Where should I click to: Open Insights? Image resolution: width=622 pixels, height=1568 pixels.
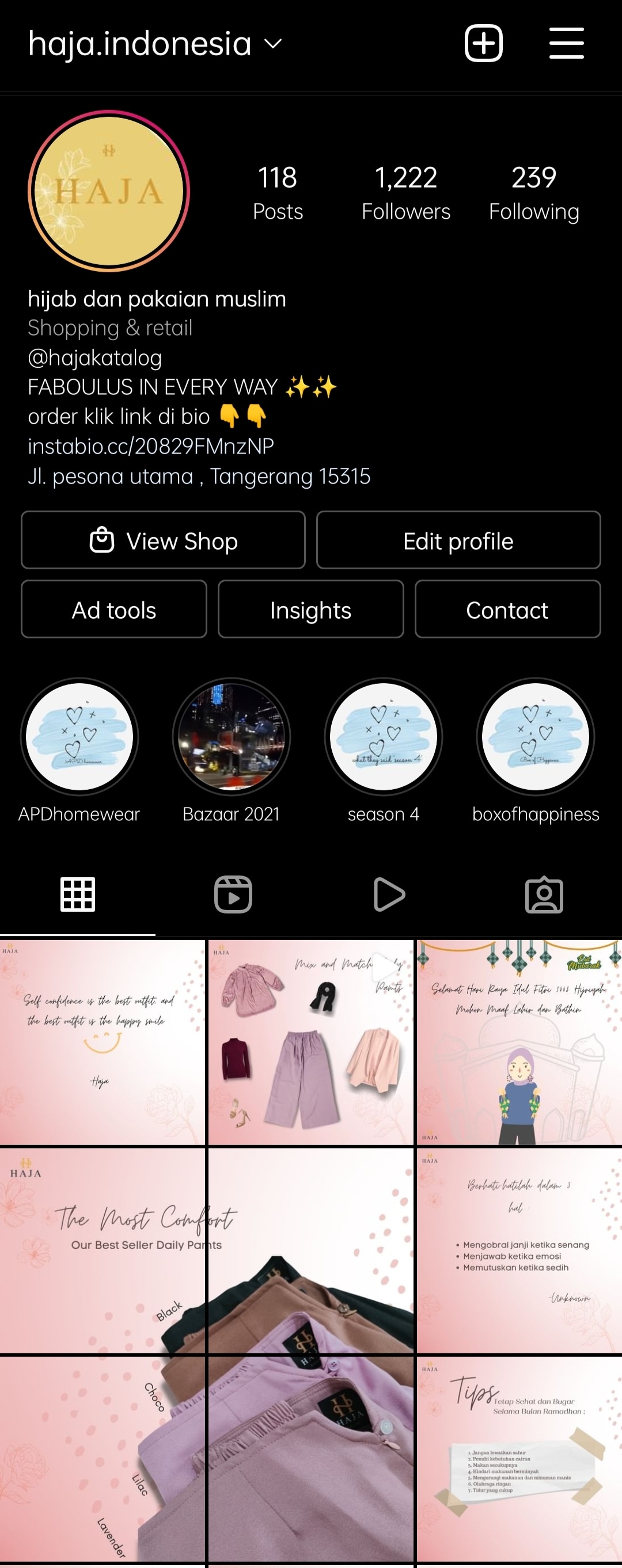point(310,610)
